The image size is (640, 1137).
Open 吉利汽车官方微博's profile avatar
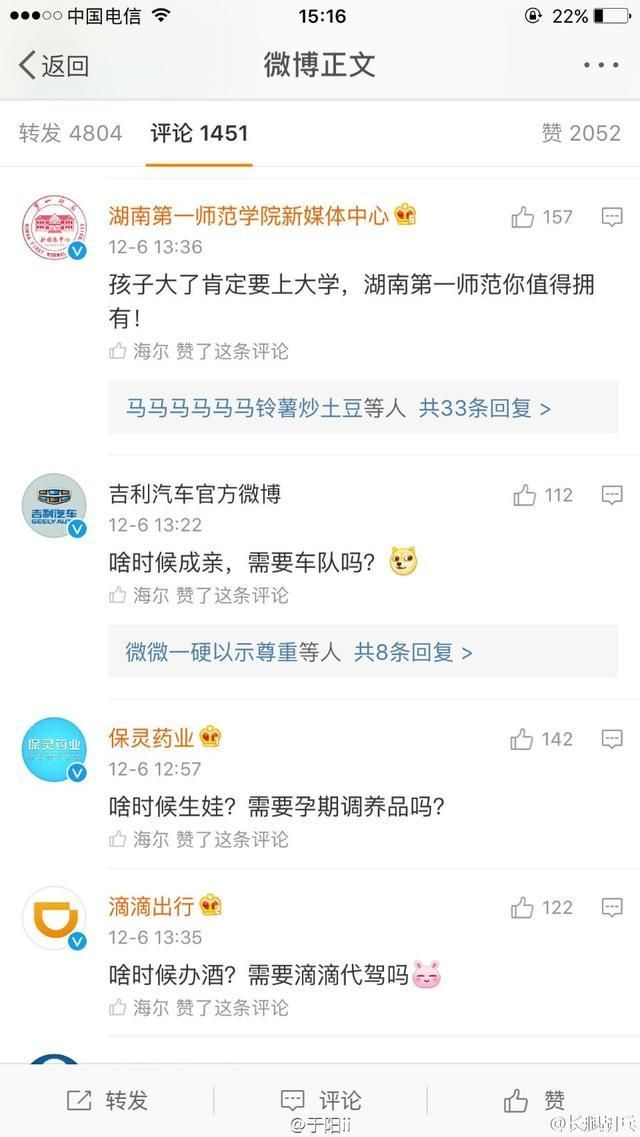[54, 506]
